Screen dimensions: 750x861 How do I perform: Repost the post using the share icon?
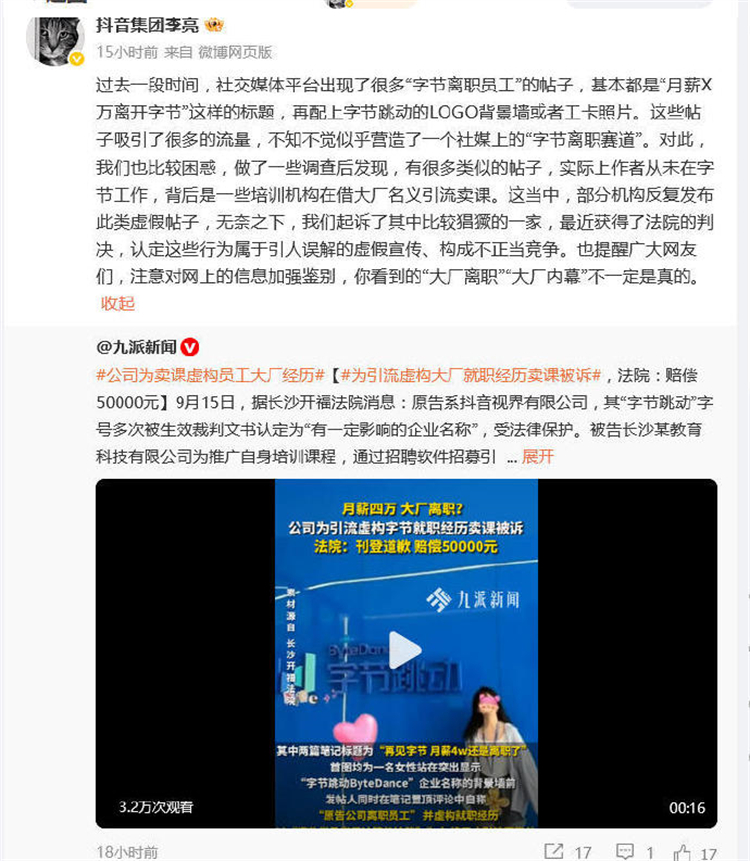(x=558, y=852)
